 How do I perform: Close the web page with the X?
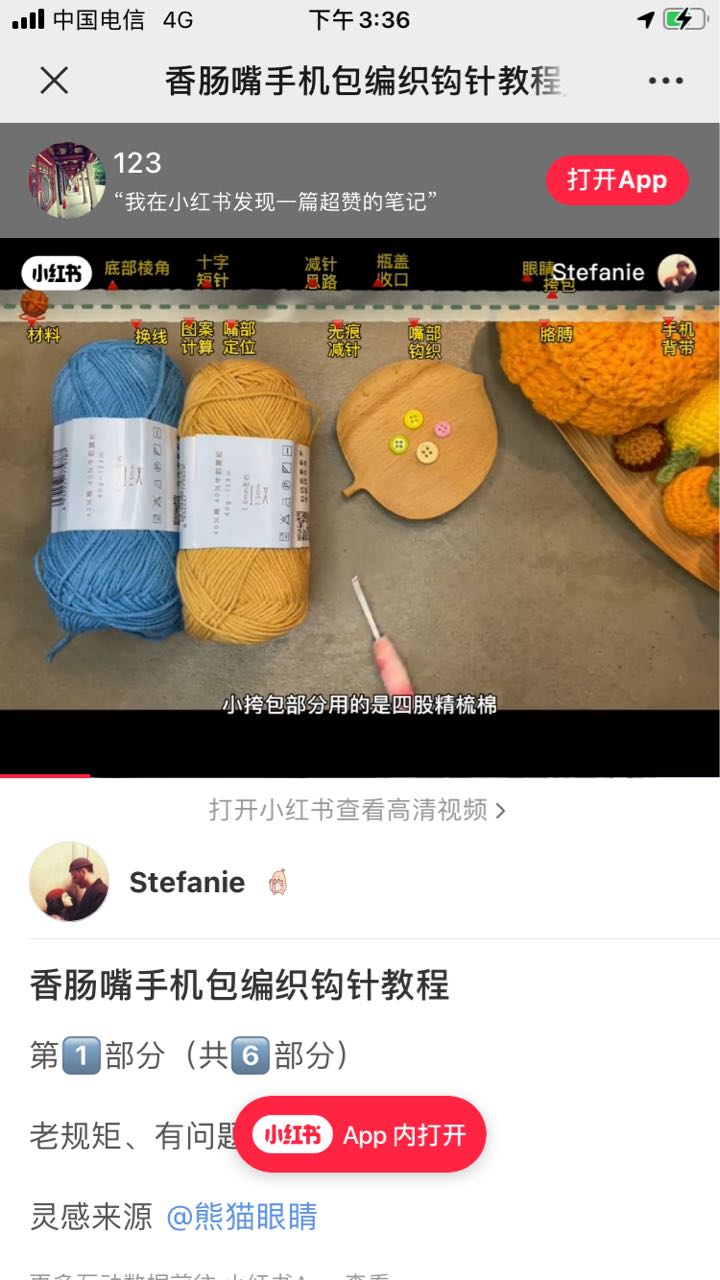point(54,81)
